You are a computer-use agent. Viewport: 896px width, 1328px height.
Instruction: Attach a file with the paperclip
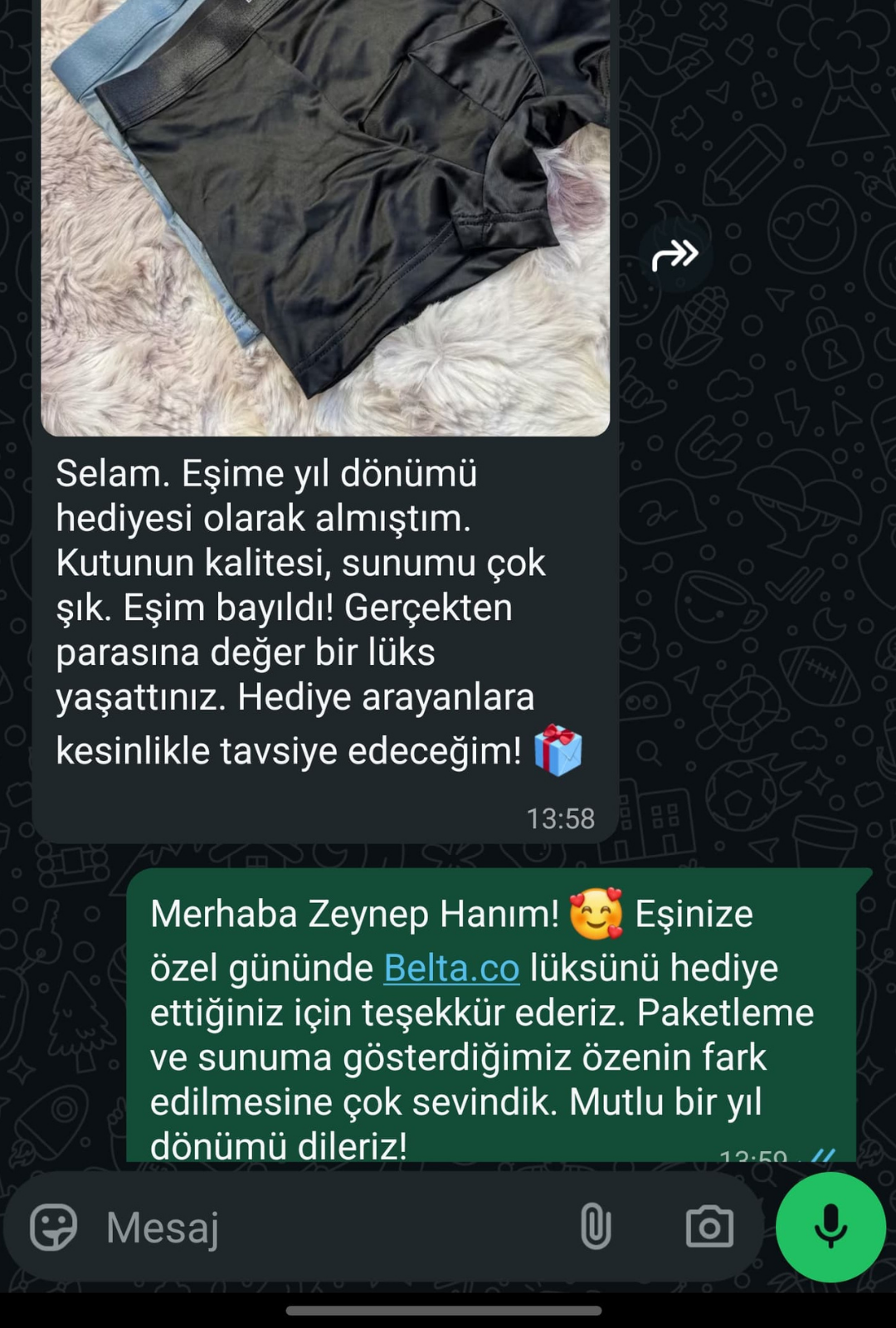tap(595, 1227)
